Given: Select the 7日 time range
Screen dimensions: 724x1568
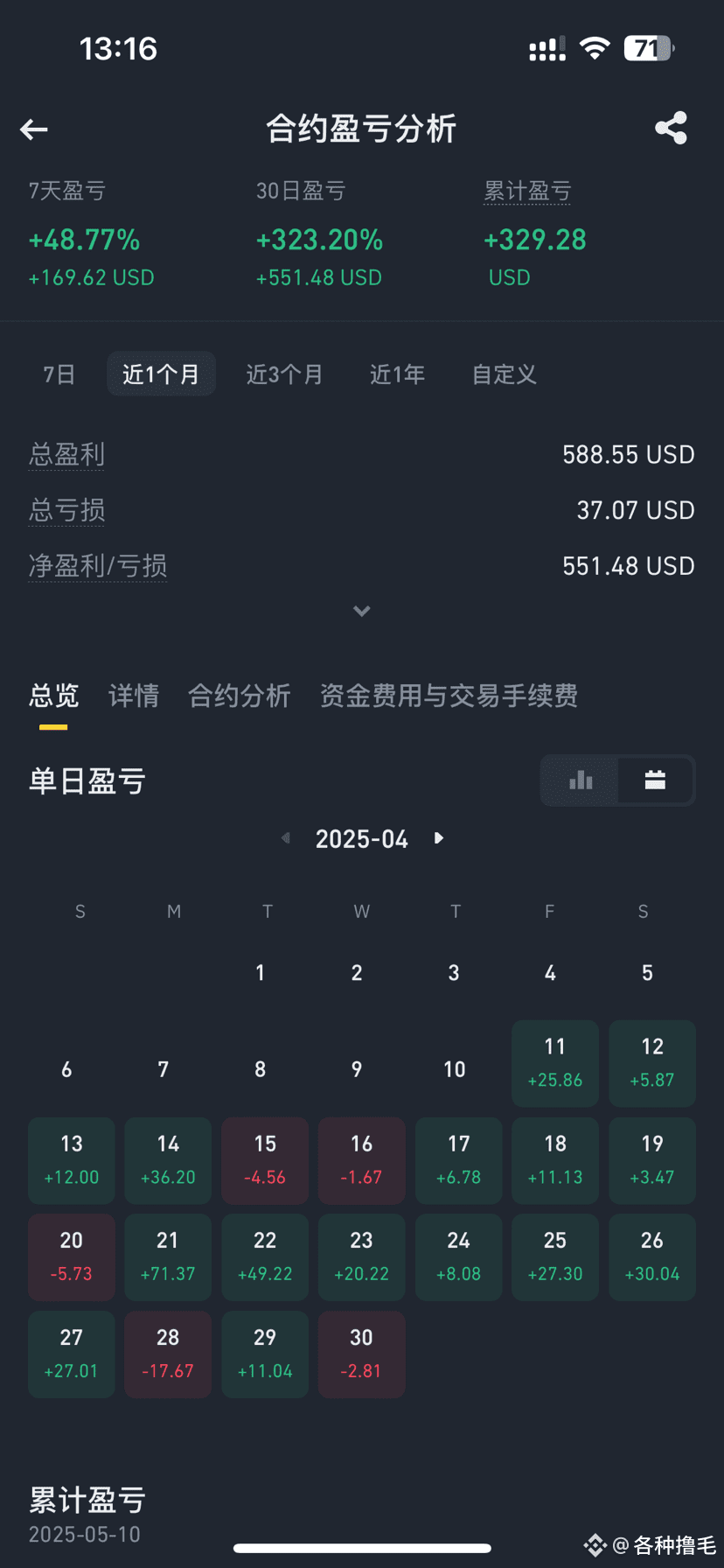Looking at the screenshot, I should (x=59, y=374).
